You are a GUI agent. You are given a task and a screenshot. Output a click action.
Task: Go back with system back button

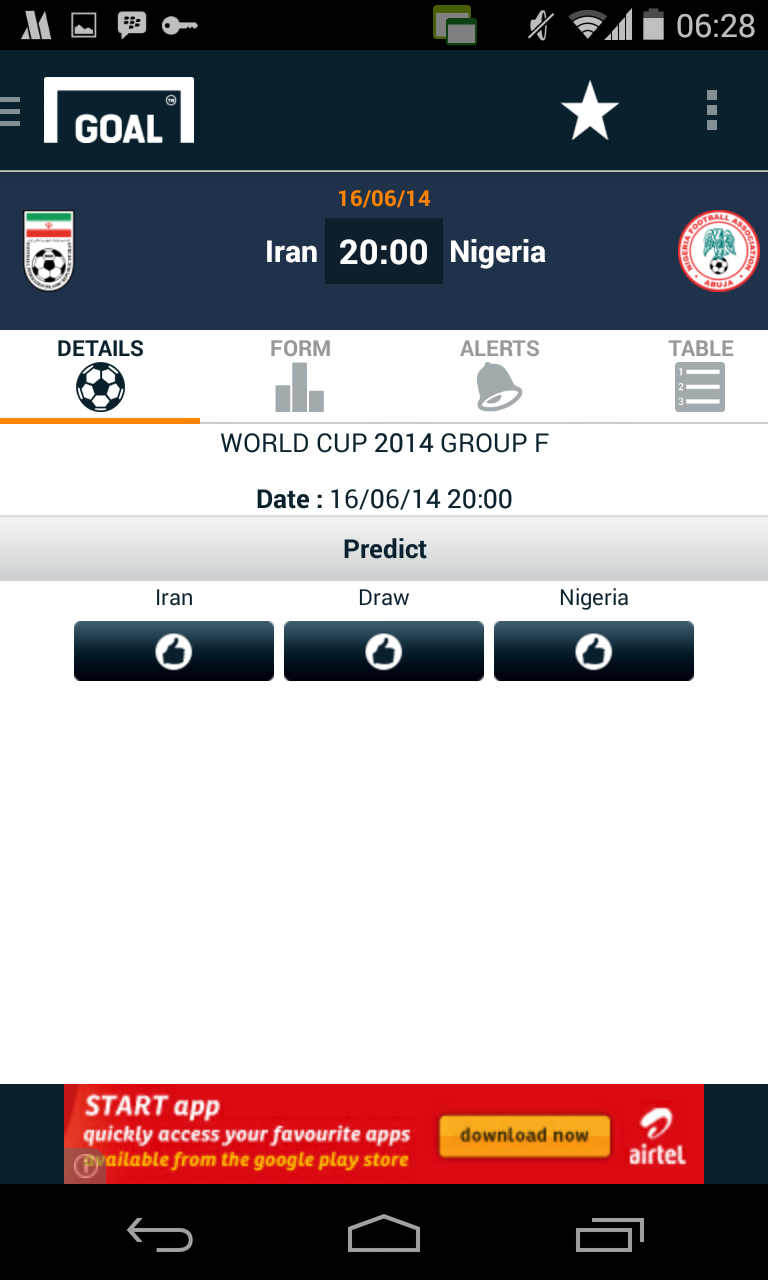(160, 1236)
